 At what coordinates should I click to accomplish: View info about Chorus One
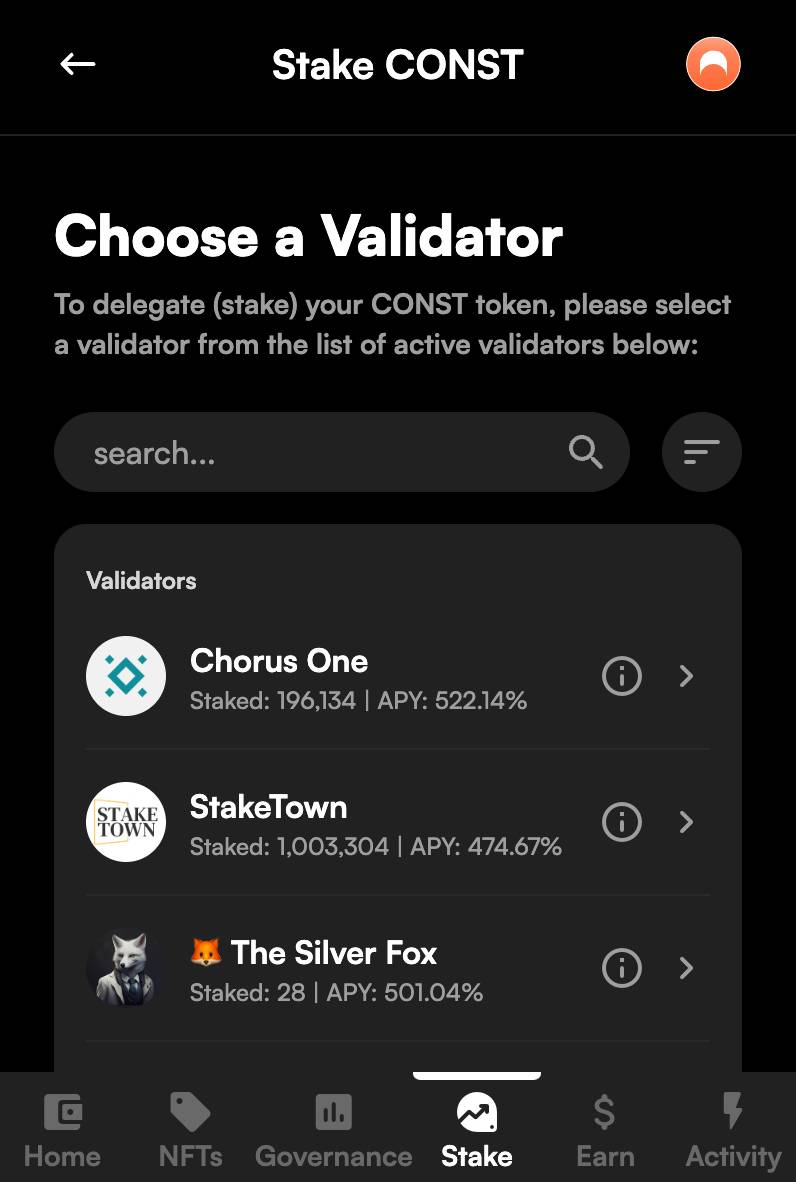[621, 677]
